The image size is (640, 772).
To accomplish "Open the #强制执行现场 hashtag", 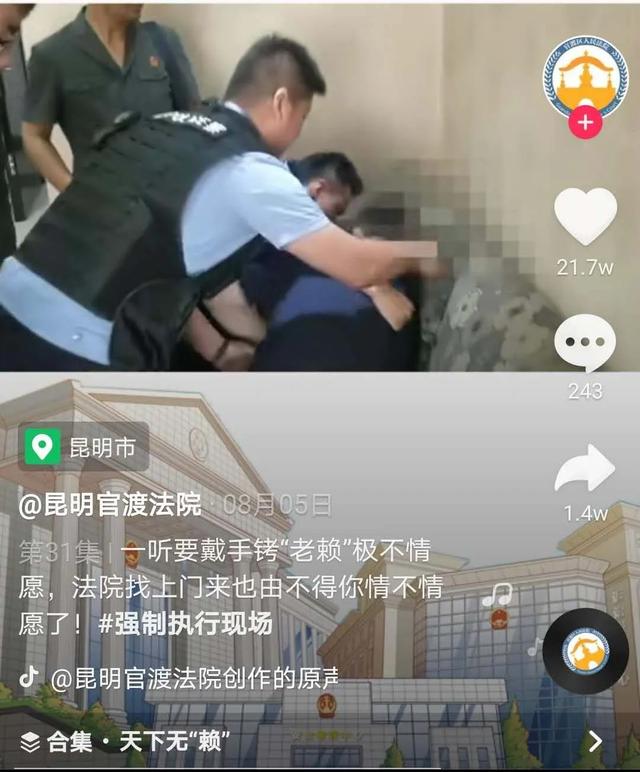I will tap(186, 624).
